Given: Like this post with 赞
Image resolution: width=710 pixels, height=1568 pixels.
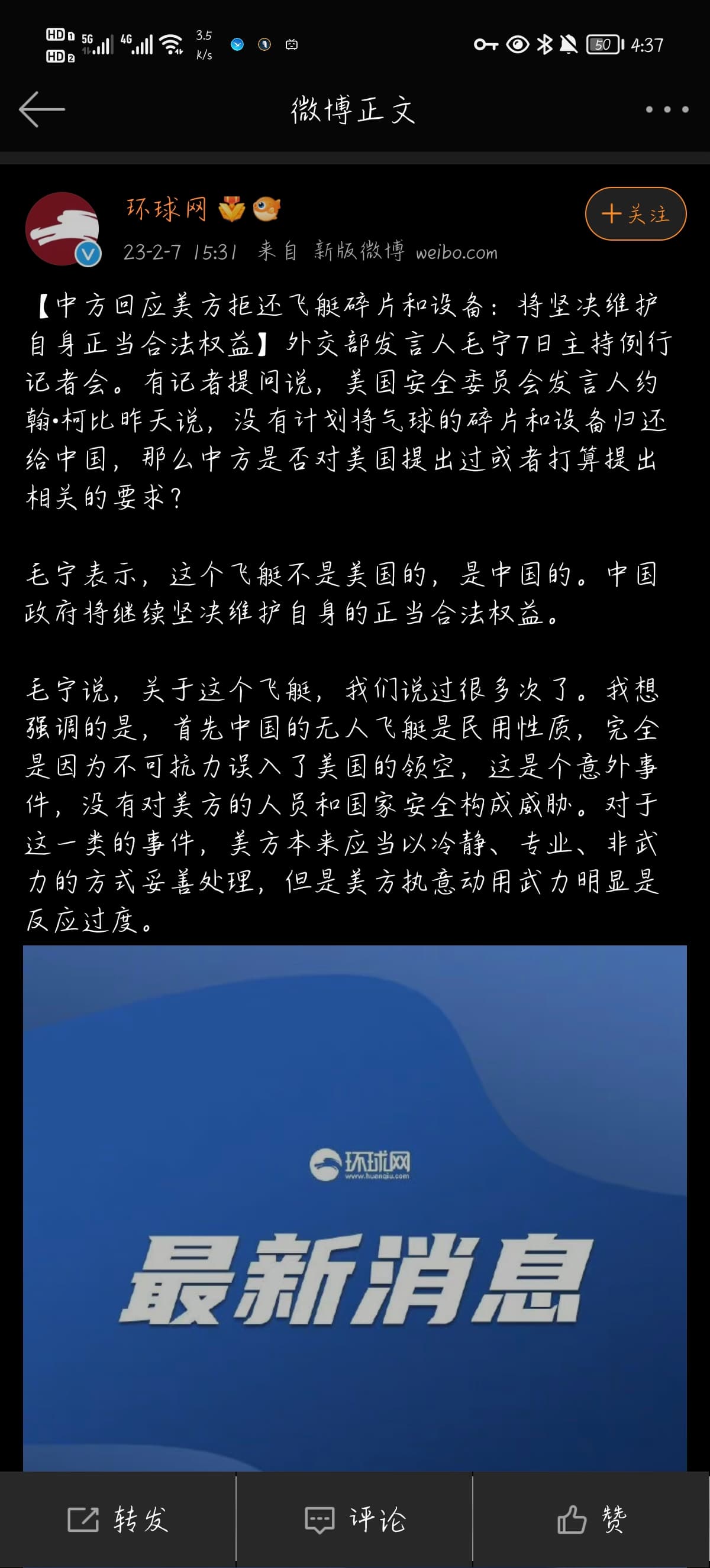Looking at the screenshot, I should pyautogui.click(x=591, y=1520).
